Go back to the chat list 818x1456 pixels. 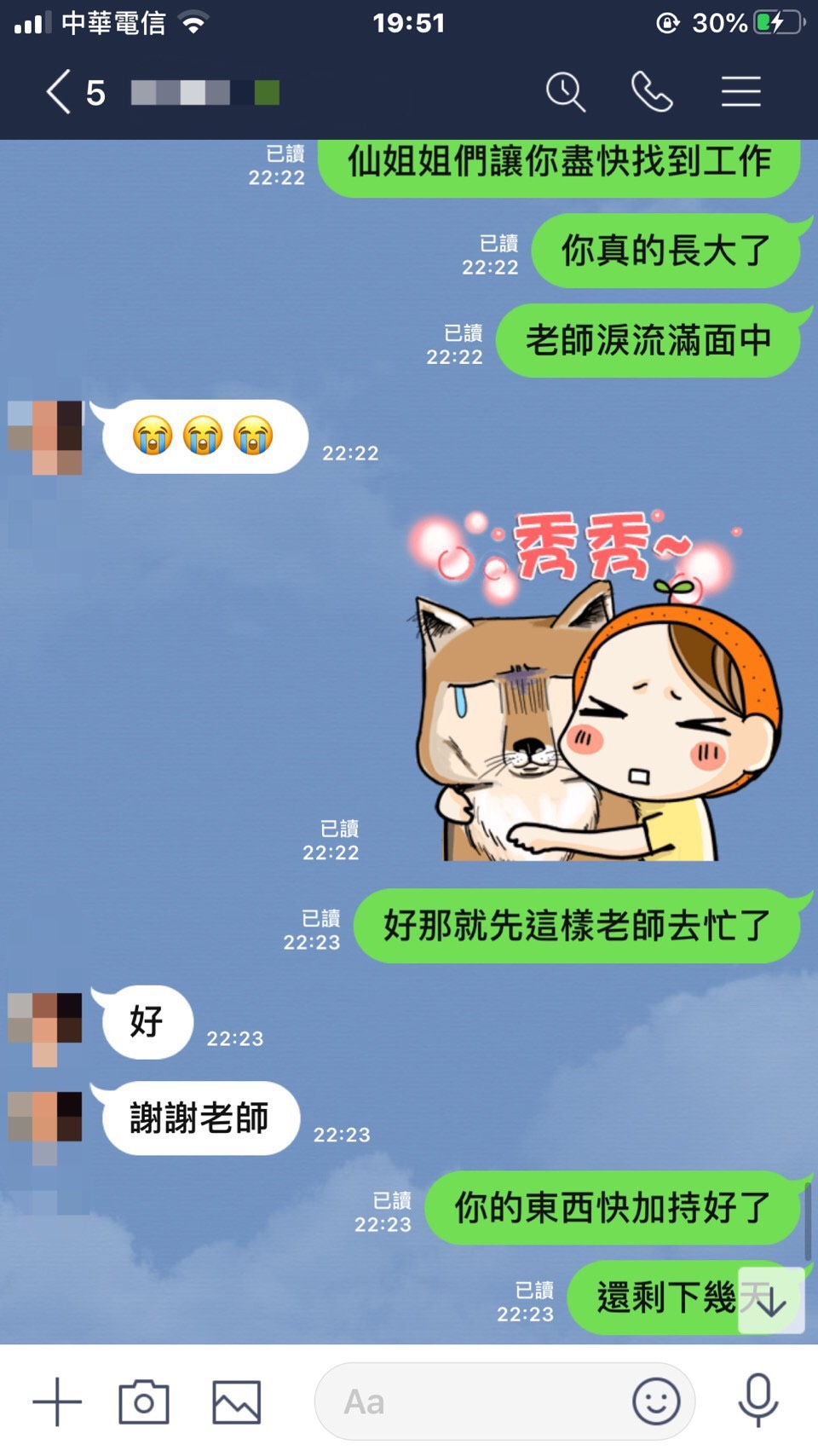point(60,92)
